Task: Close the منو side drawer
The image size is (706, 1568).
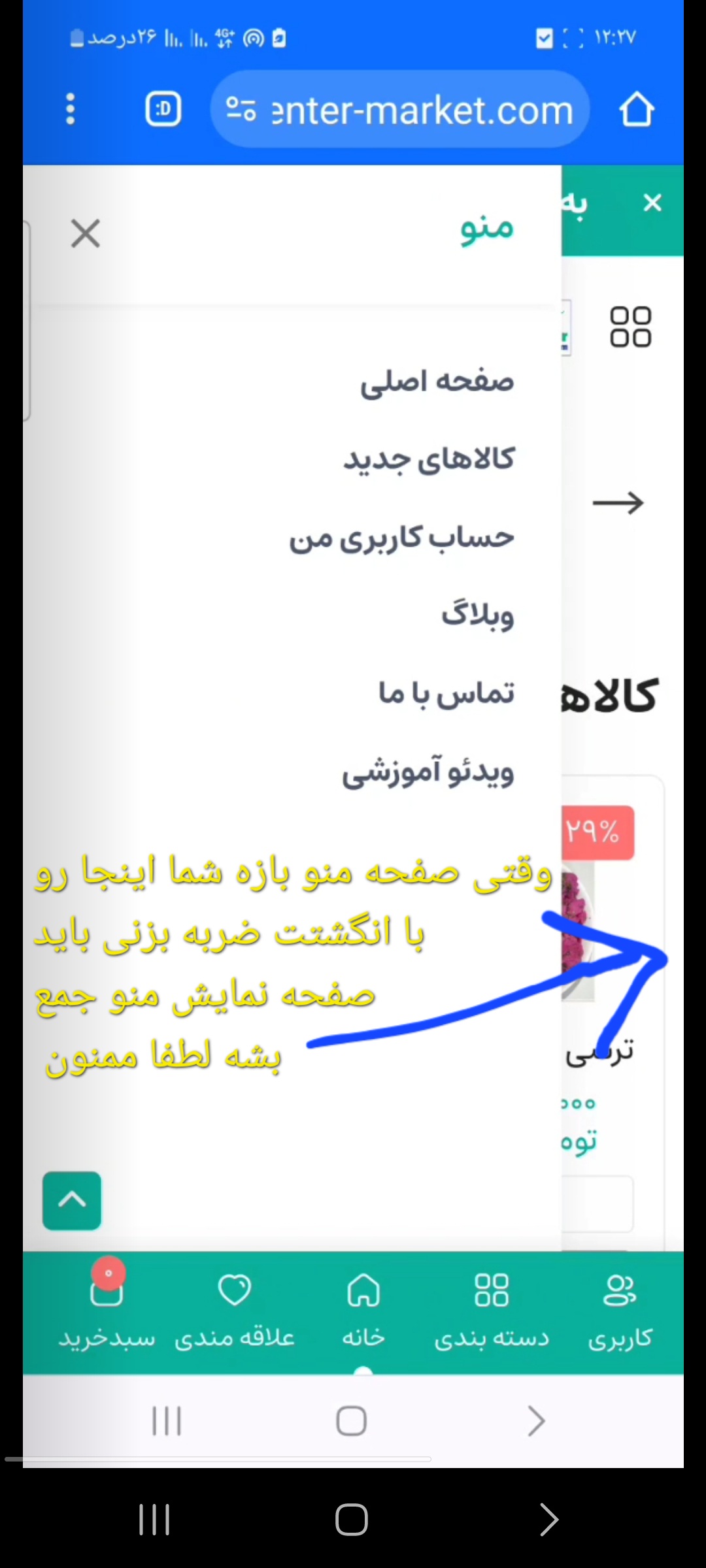Action: pyautogui.click(x=86, y=233)
